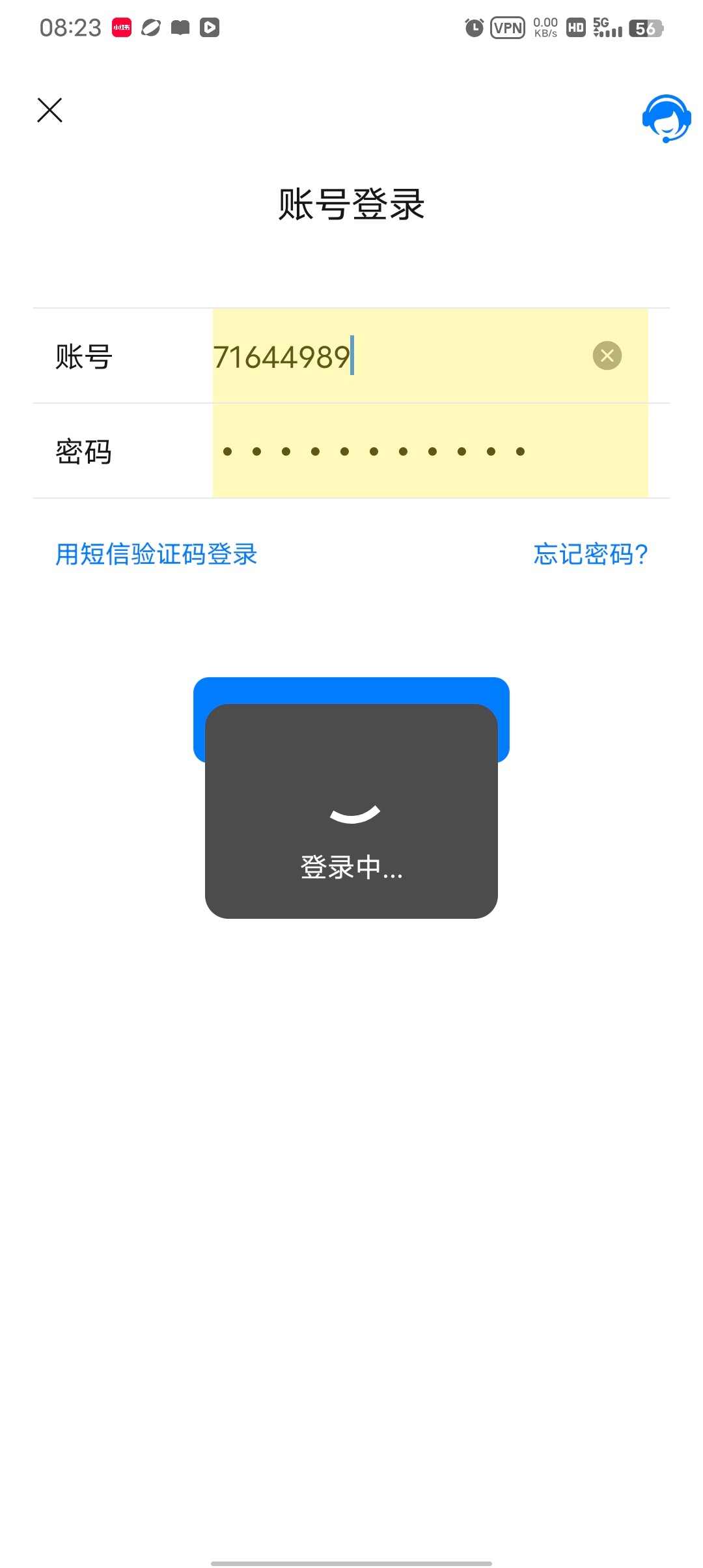The width and height of the screenshot is (703, 1568).
Task: Click the VPN indicator in the status bar
Action: pos(507,27)
